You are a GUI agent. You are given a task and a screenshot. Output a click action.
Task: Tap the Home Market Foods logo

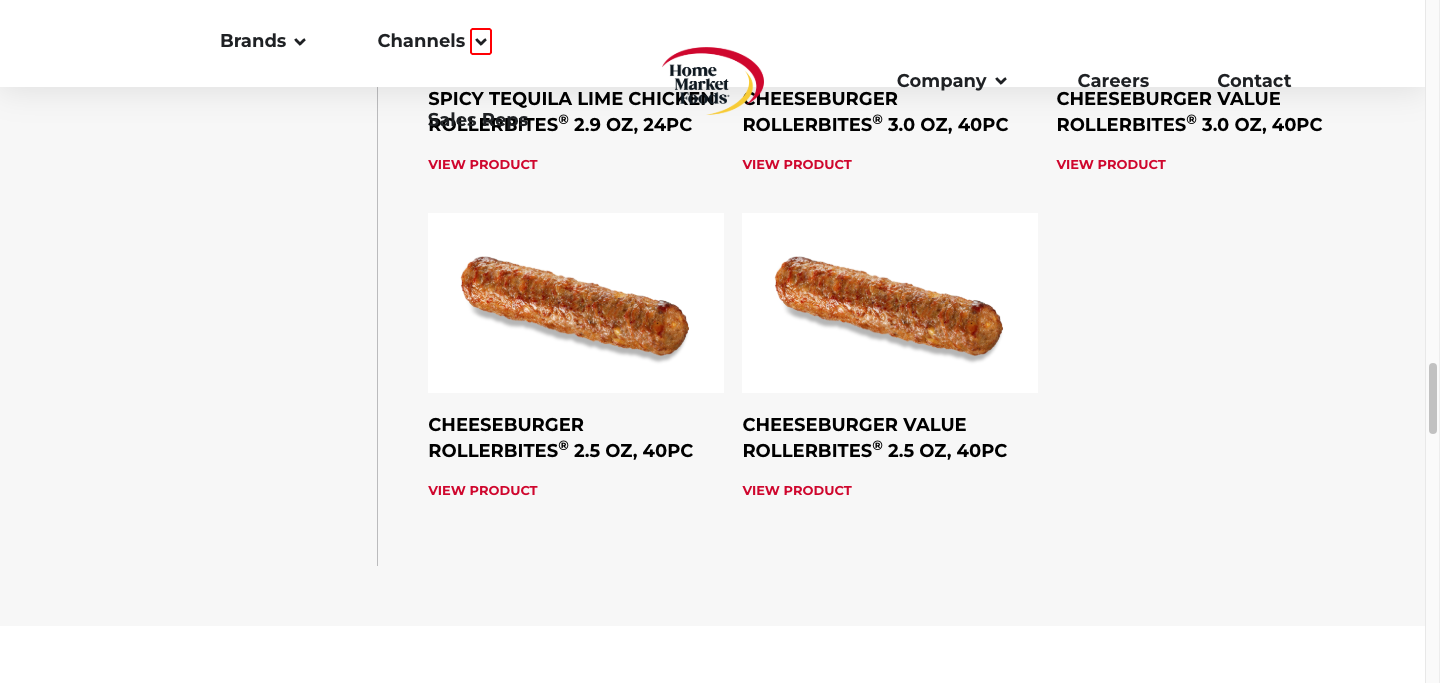point(711,78)
